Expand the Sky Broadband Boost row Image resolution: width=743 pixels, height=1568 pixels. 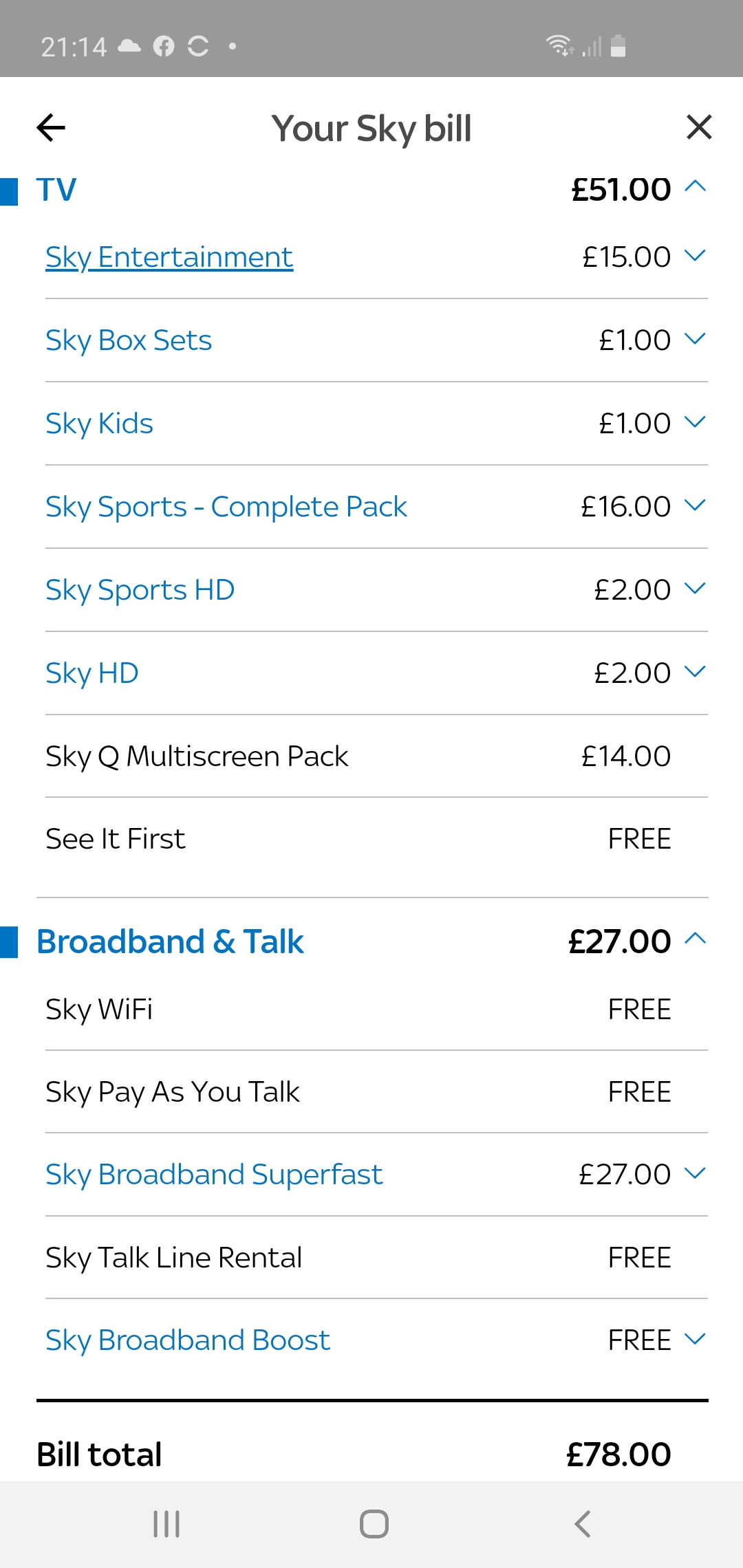696,1338
